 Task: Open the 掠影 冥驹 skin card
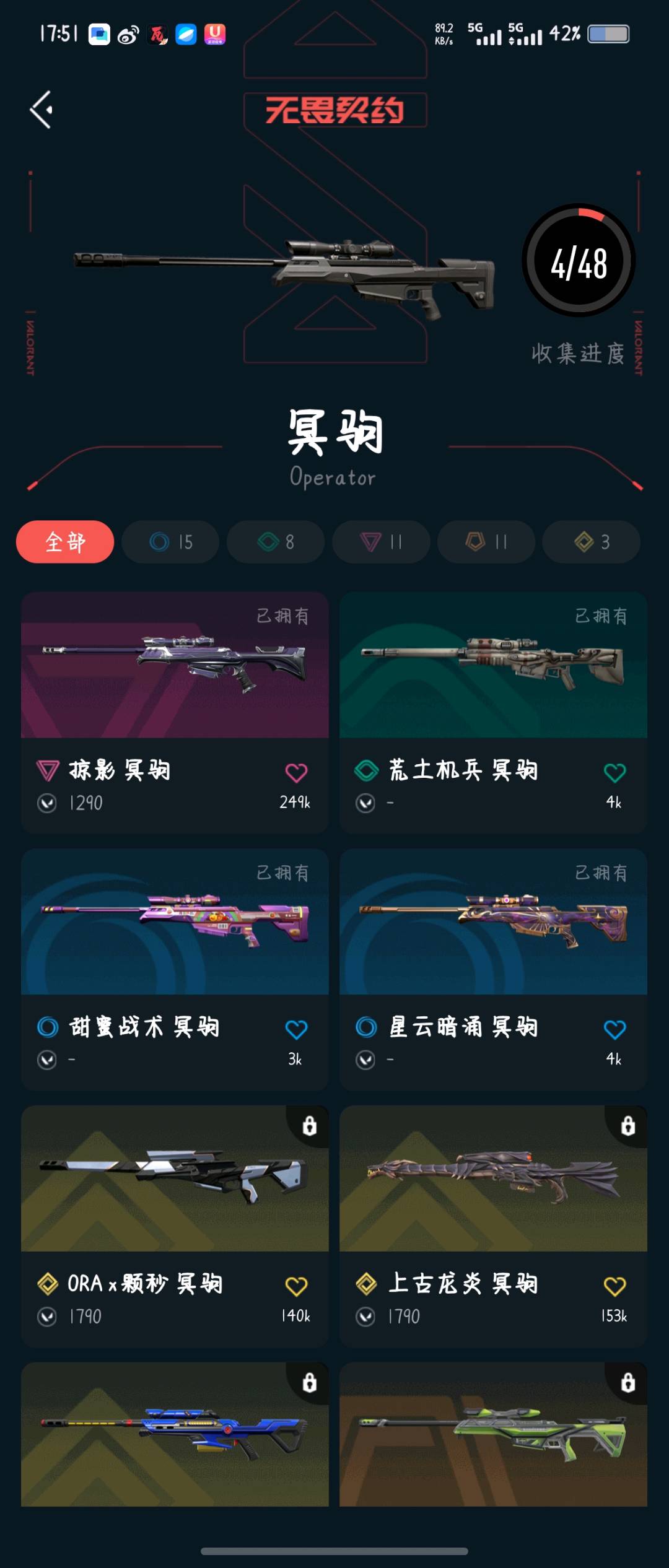point(175,666)
